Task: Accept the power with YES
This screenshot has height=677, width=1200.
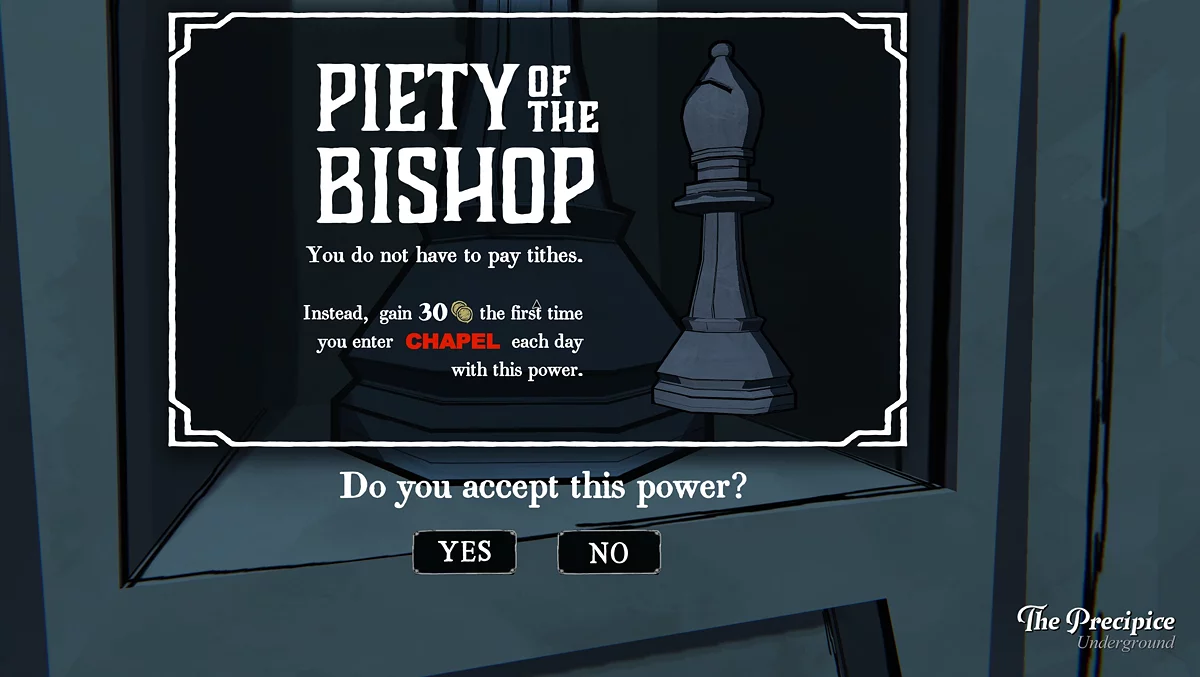Action: pos(465,552)
